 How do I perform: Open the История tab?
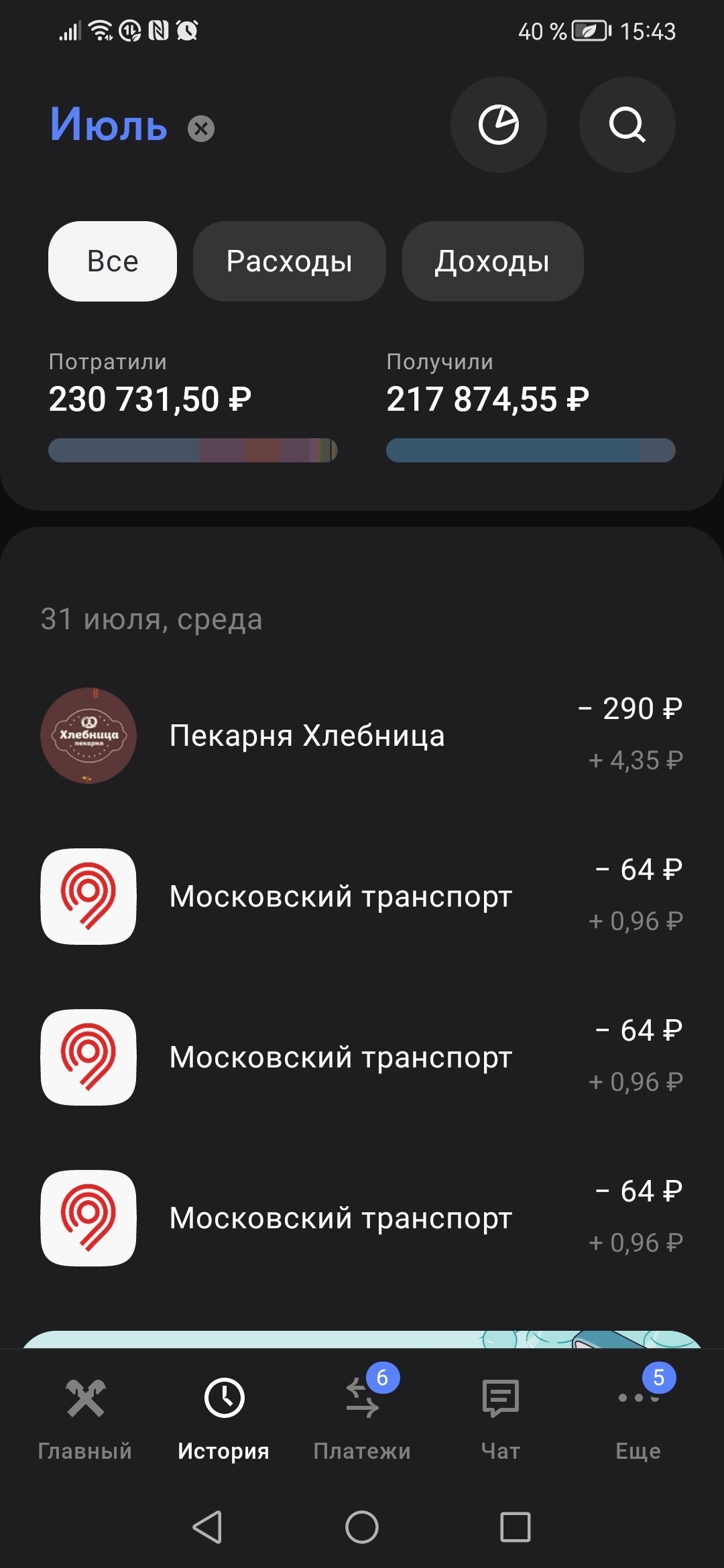pyautogui.click(x=224, y=1415)
